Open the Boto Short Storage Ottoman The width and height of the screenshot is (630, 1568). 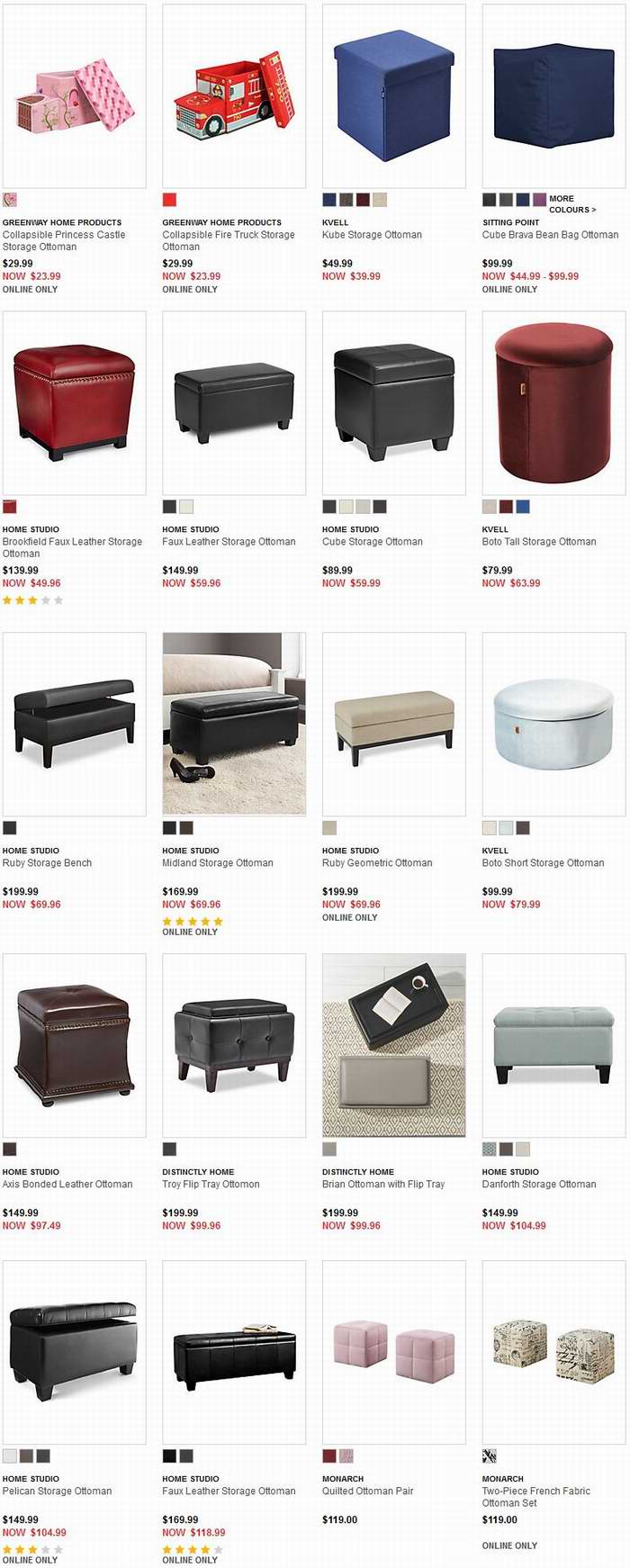click(x=543, y=863)
